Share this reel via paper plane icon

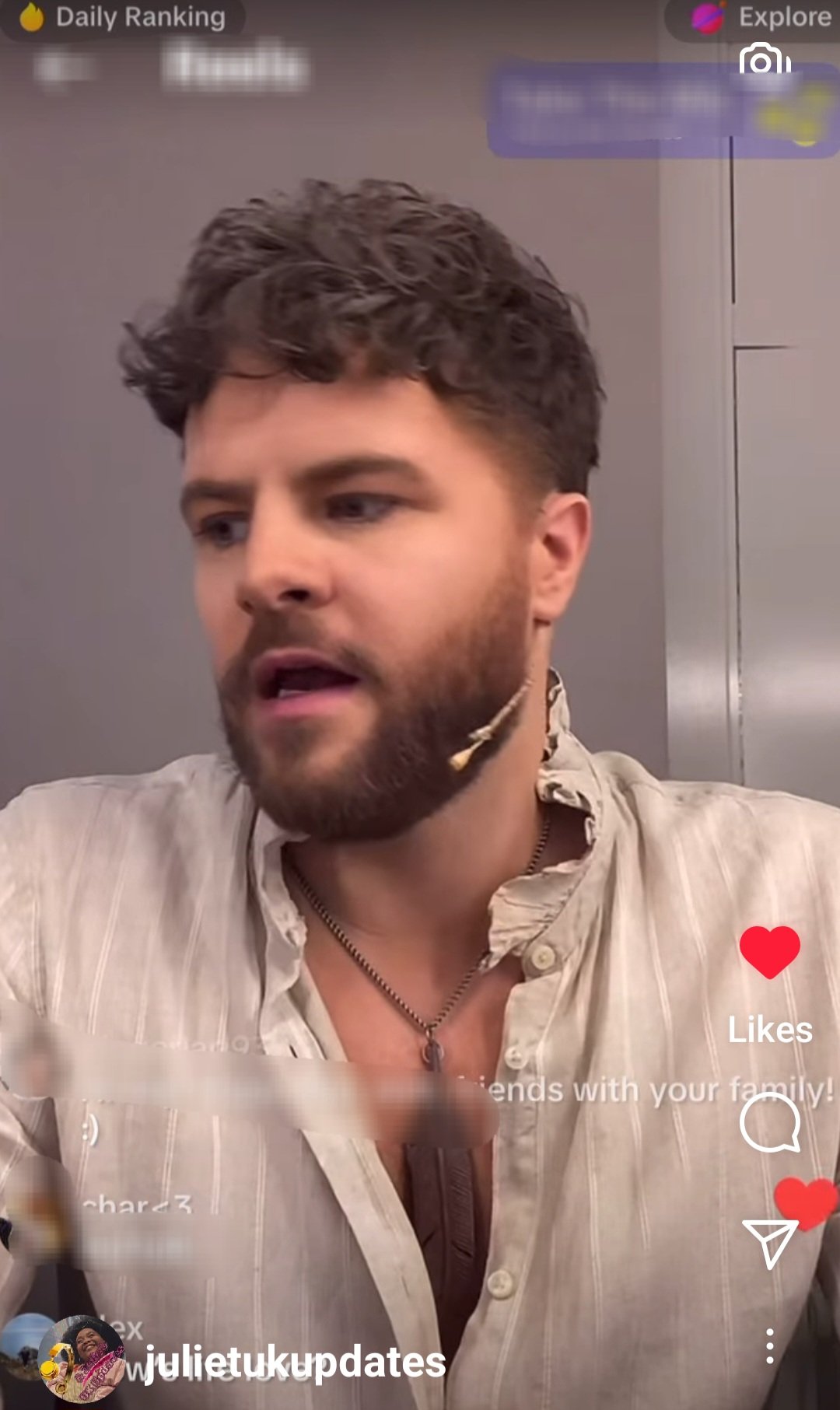(769, 1243)
